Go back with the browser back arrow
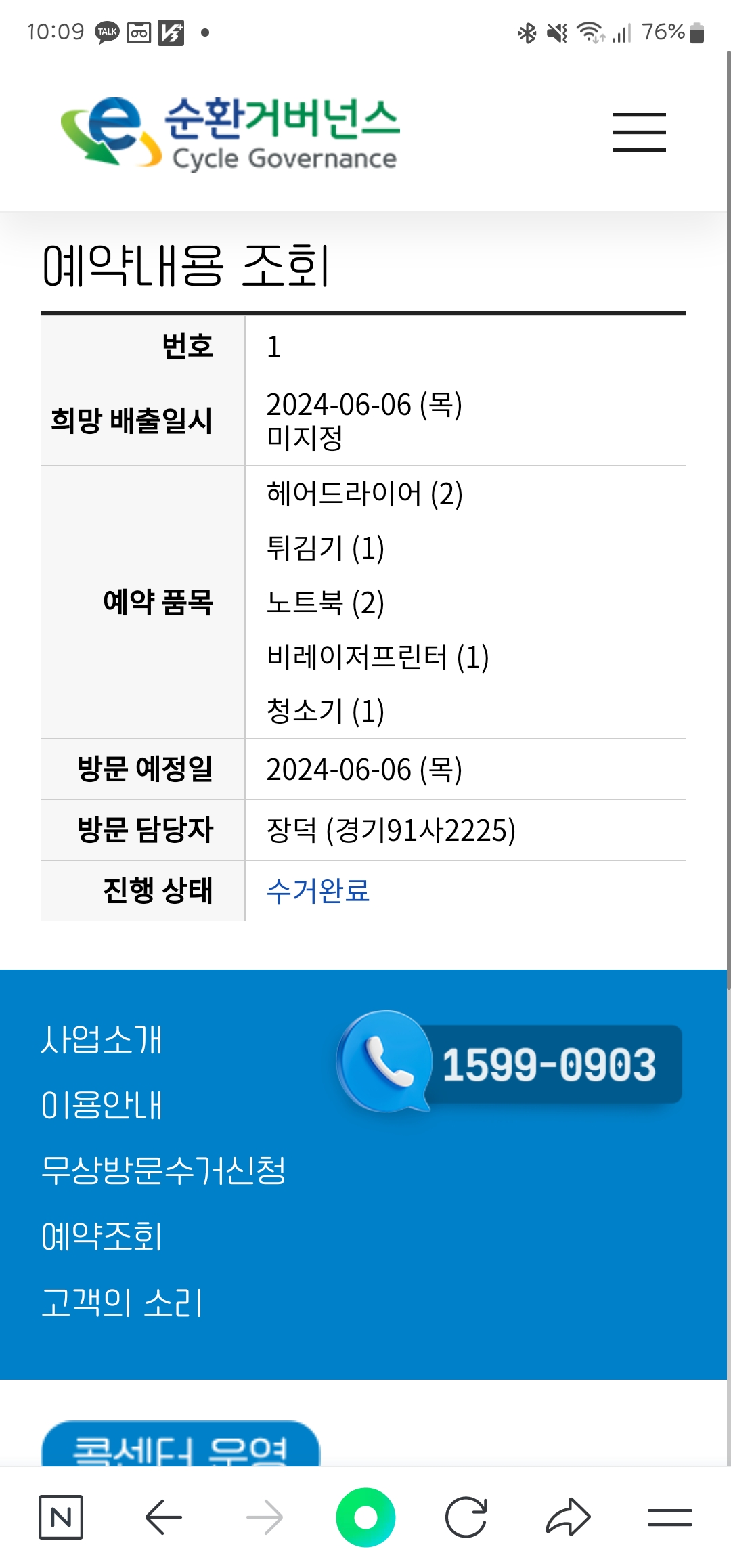Image resolution: width=731 pixels, height=1568 pixels. [163, 1517]
